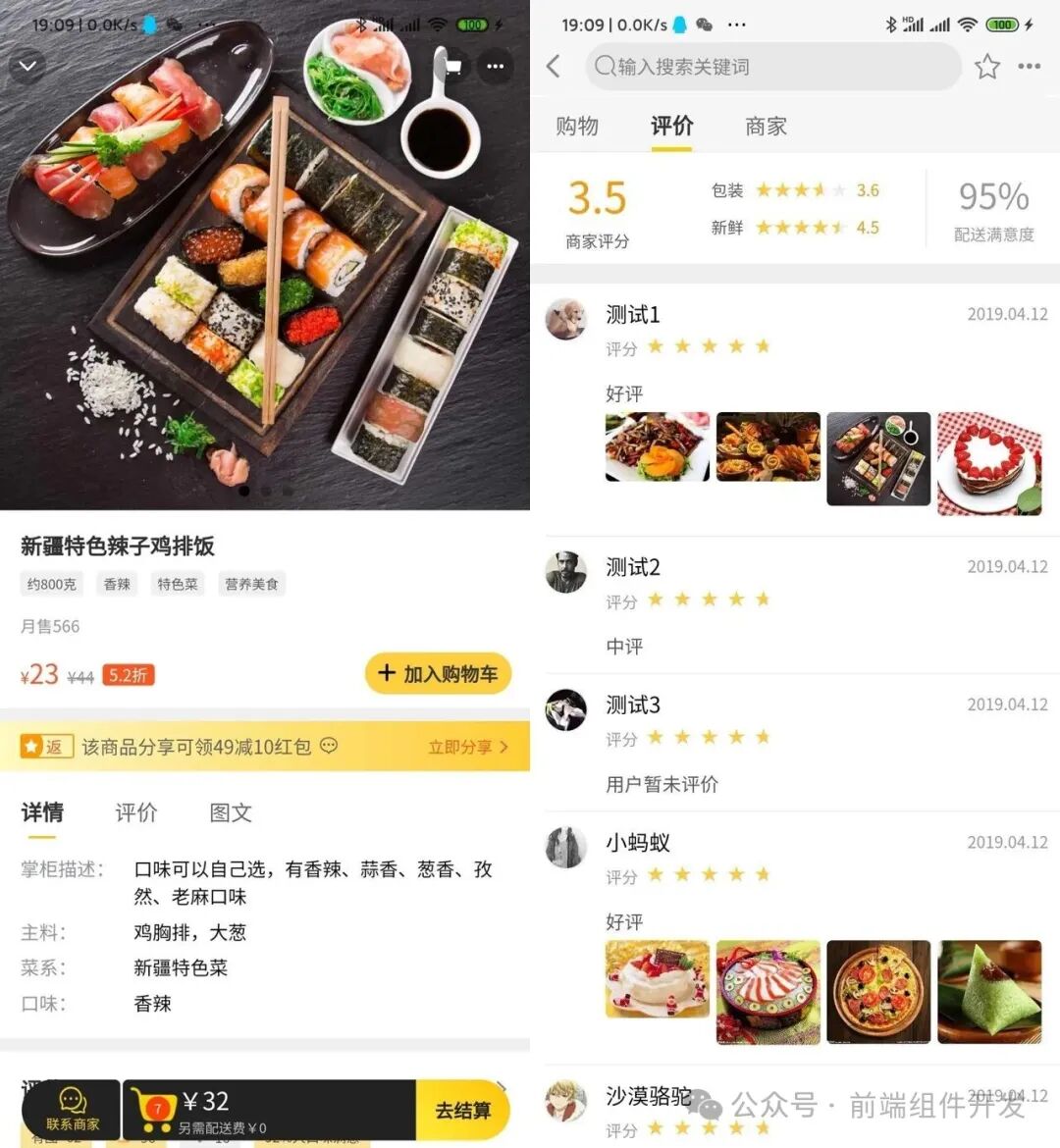
Task: Open the cart icon showing 7 items
Action: coord(157,1109)
